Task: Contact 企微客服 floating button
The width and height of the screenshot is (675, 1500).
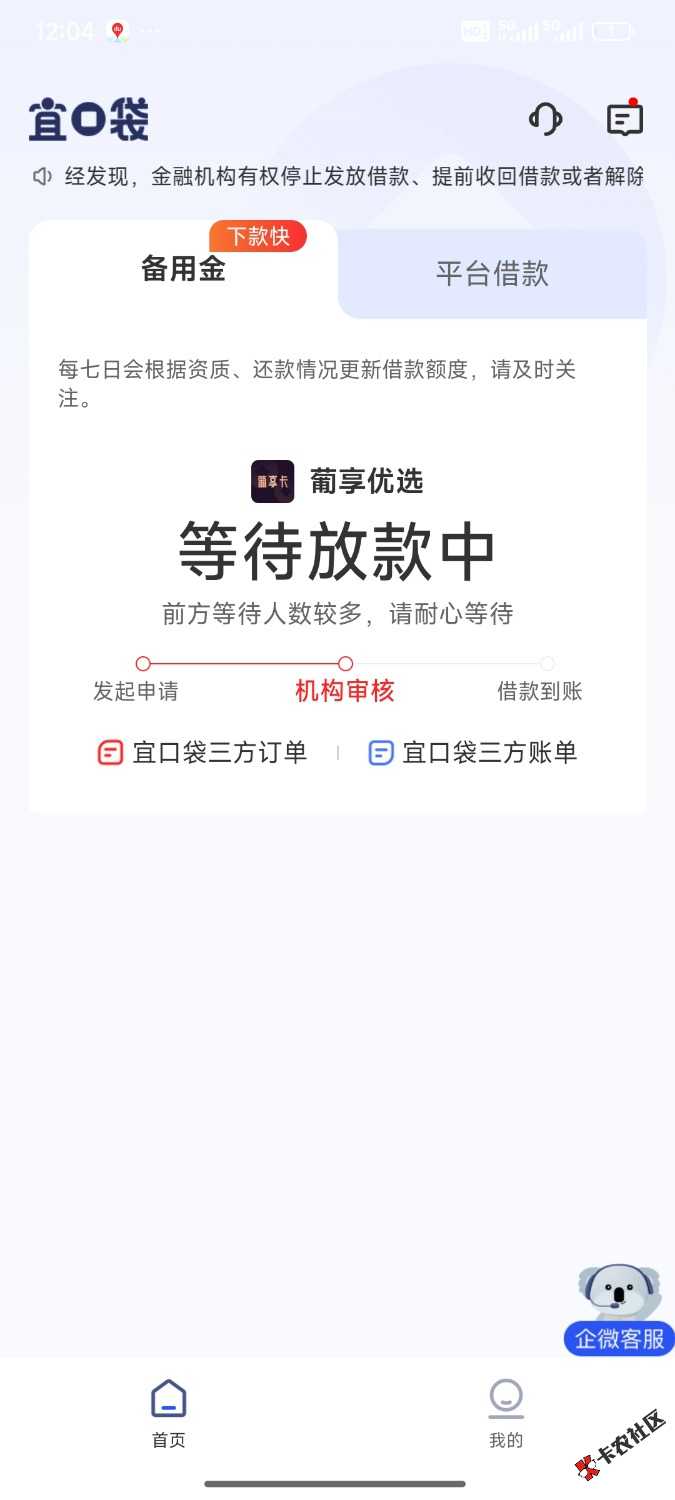Action: (x=619, y=1310)
